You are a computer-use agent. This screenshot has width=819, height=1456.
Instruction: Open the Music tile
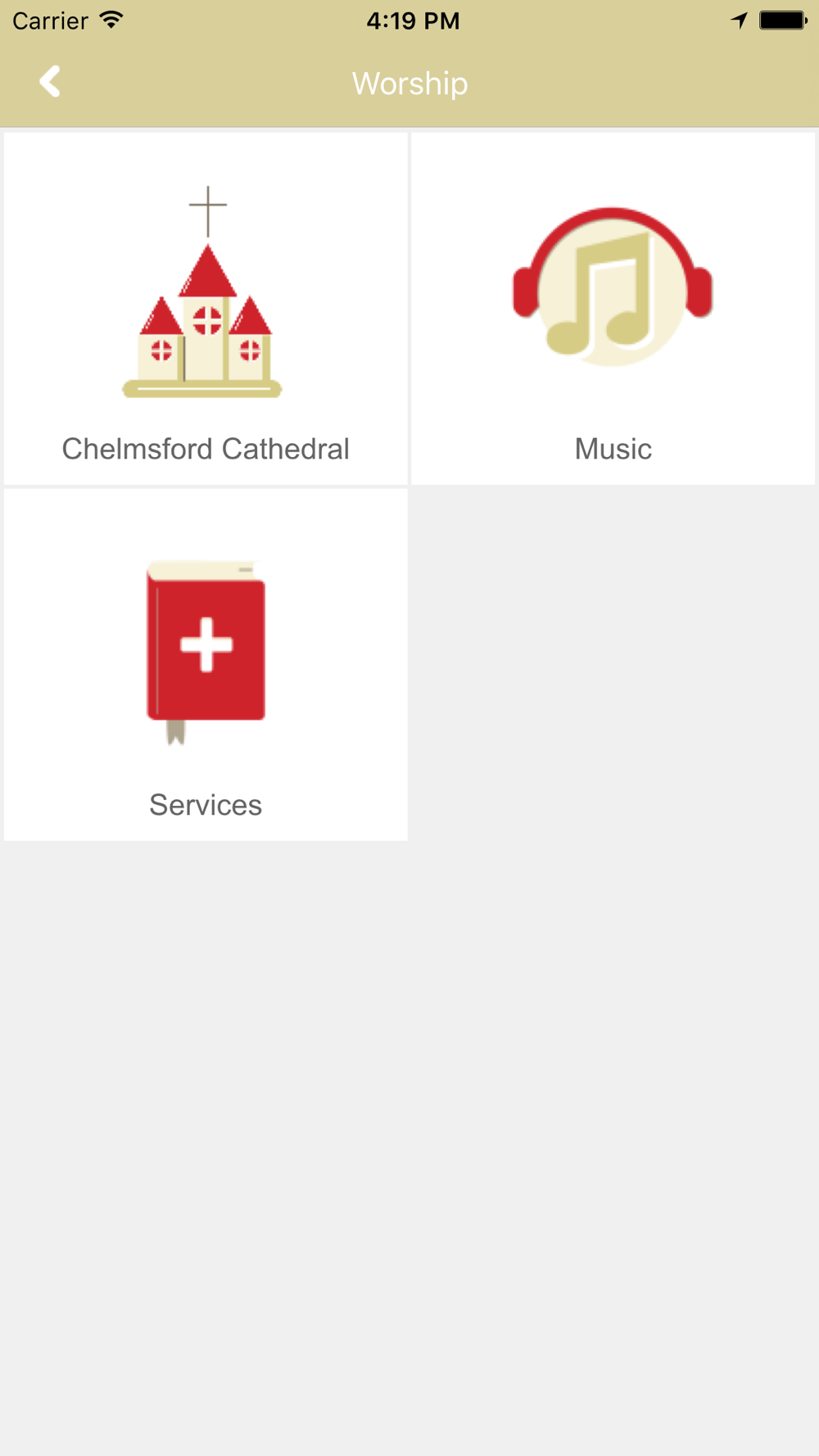tap(613, 309)
